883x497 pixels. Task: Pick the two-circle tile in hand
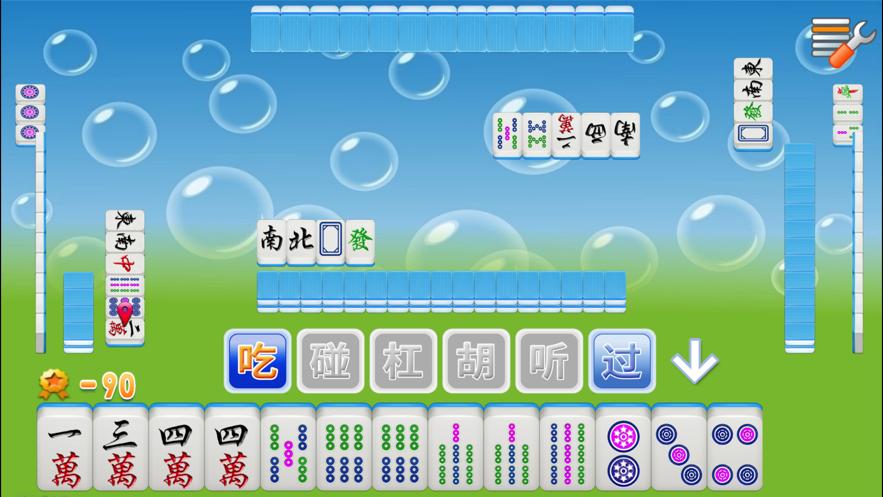pos(623,448)
